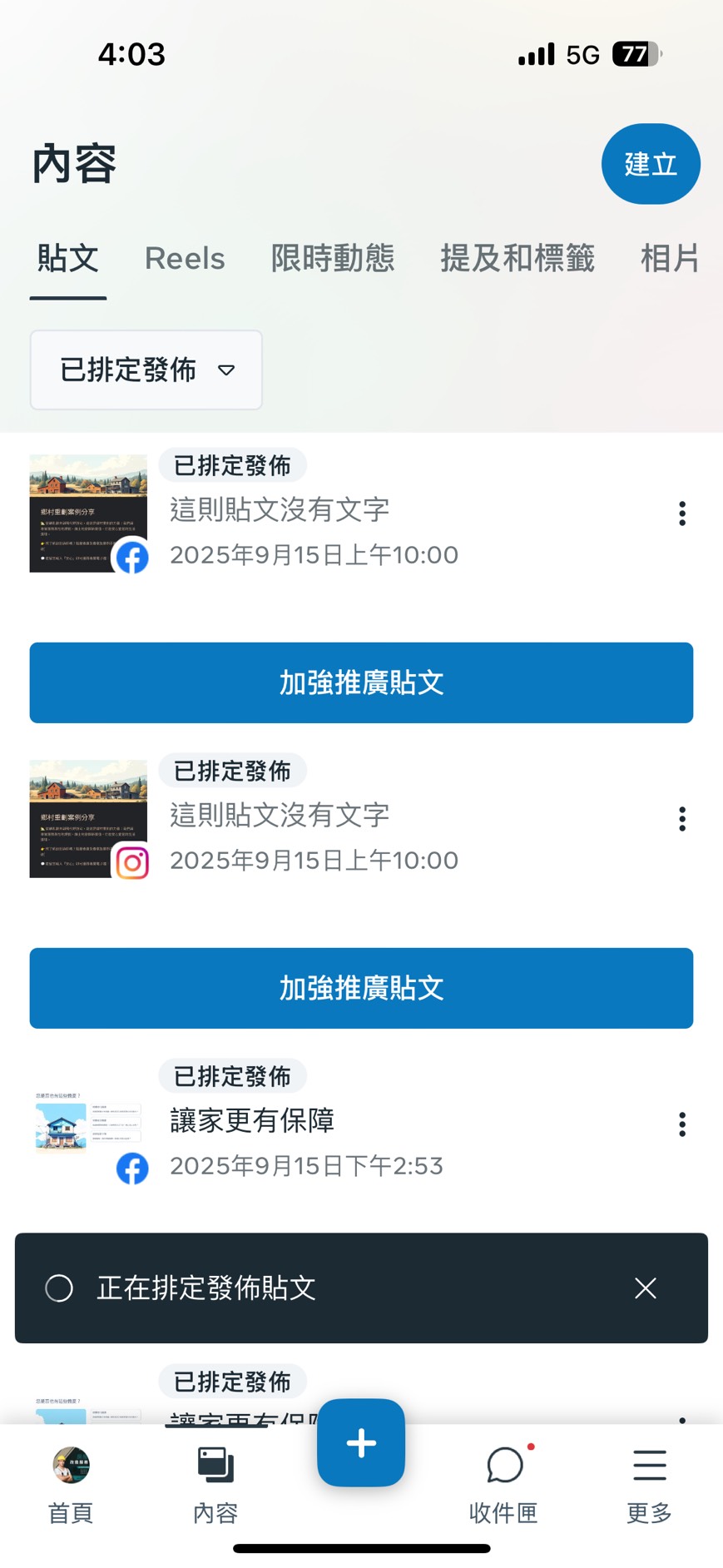723x1568 pixels.
Task: Dismiss the 正在排定發佈貼文 notification
Action: point(646,1288)
